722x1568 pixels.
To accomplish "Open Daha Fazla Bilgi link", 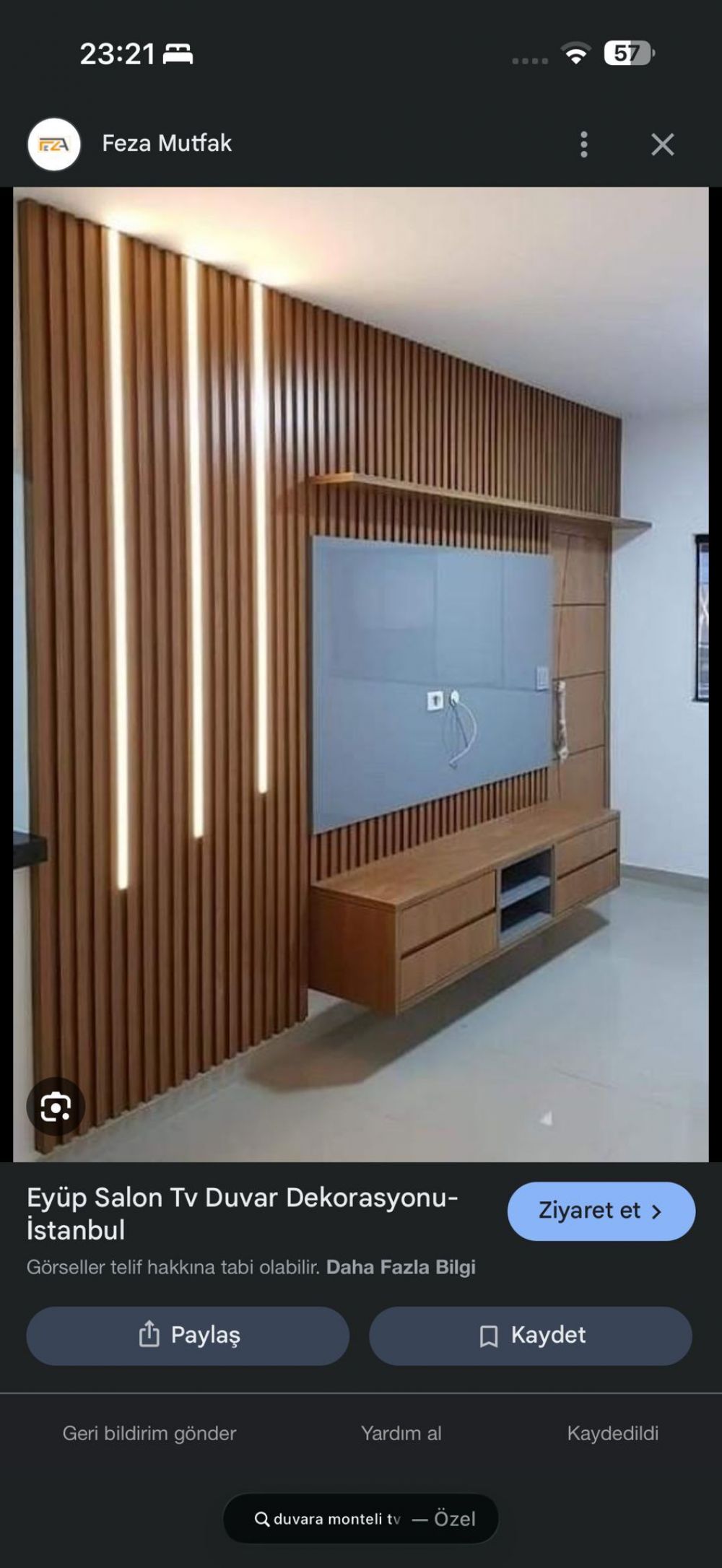I will pos(401,1267).
